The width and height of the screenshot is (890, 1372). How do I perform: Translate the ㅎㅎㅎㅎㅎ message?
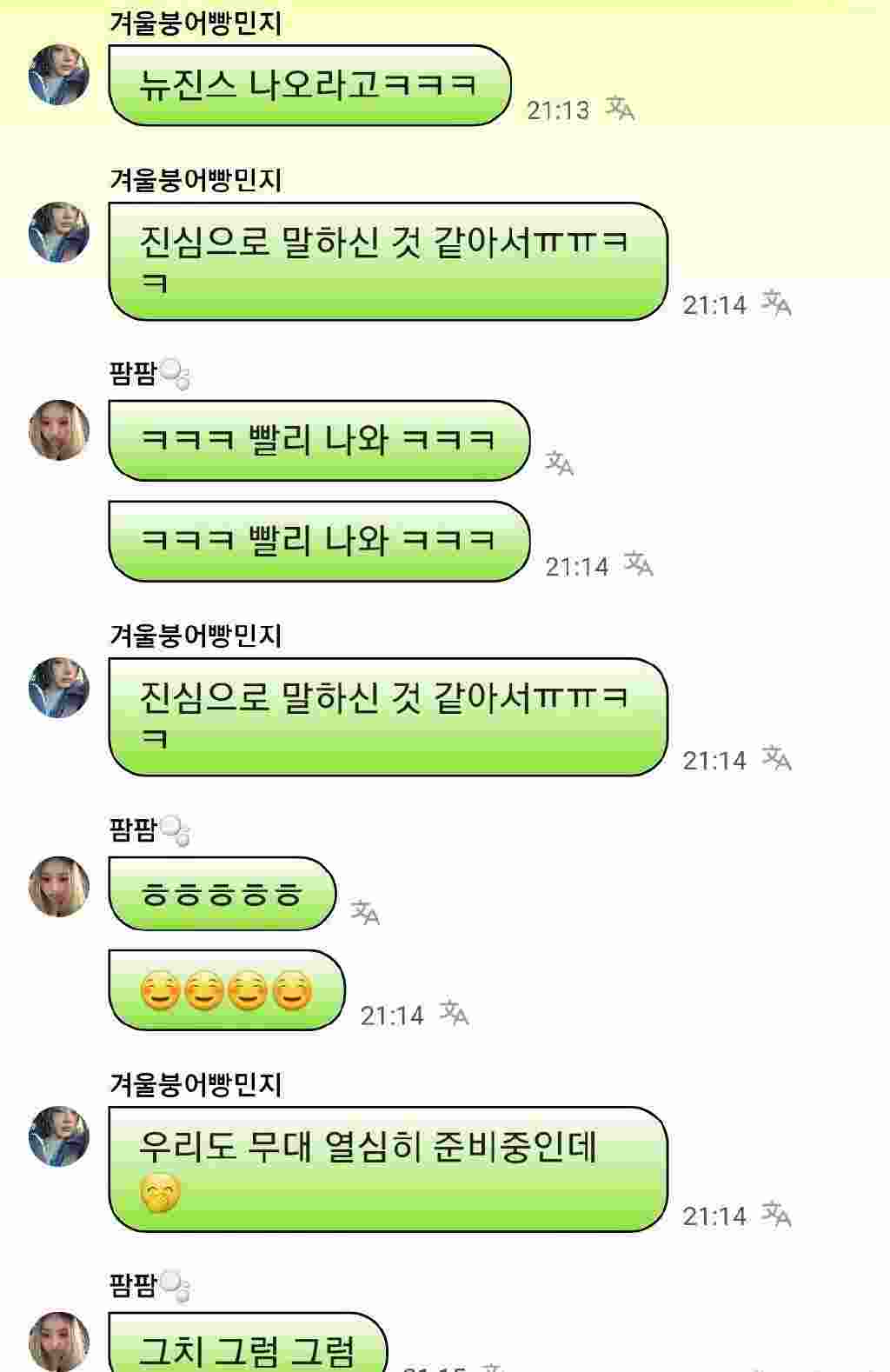pyautogui.click(x=365, y=912)
